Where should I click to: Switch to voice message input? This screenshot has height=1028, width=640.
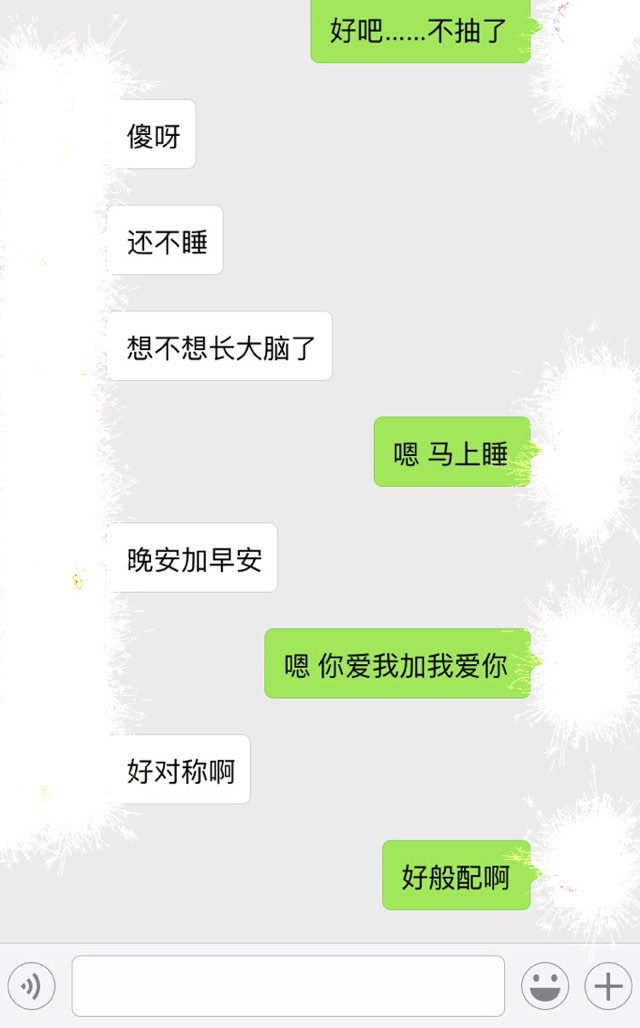click(31, 986)
